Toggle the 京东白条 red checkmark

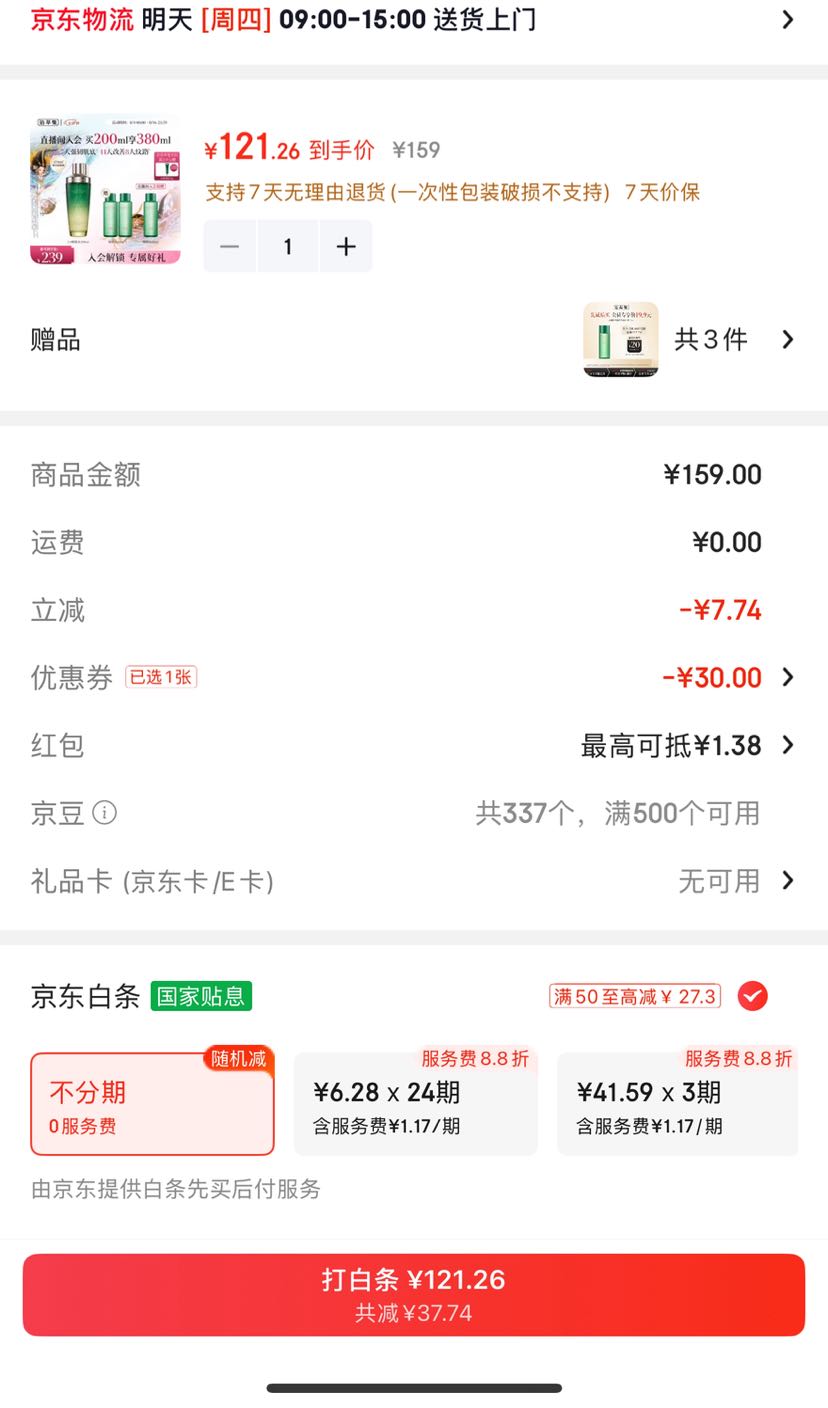click(x=753, y=996)
